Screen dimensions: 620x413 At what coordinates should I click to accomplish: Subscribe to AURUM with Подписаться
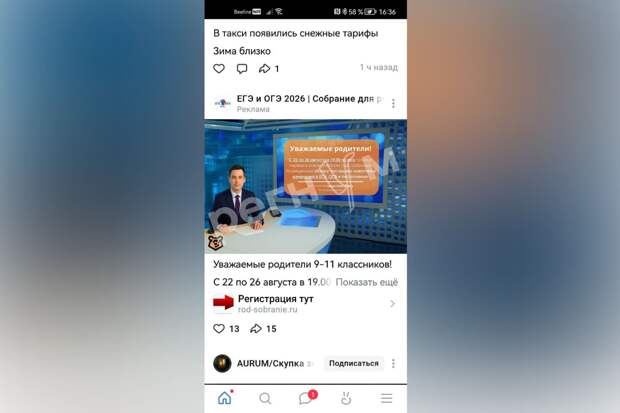tap(353, 363)
